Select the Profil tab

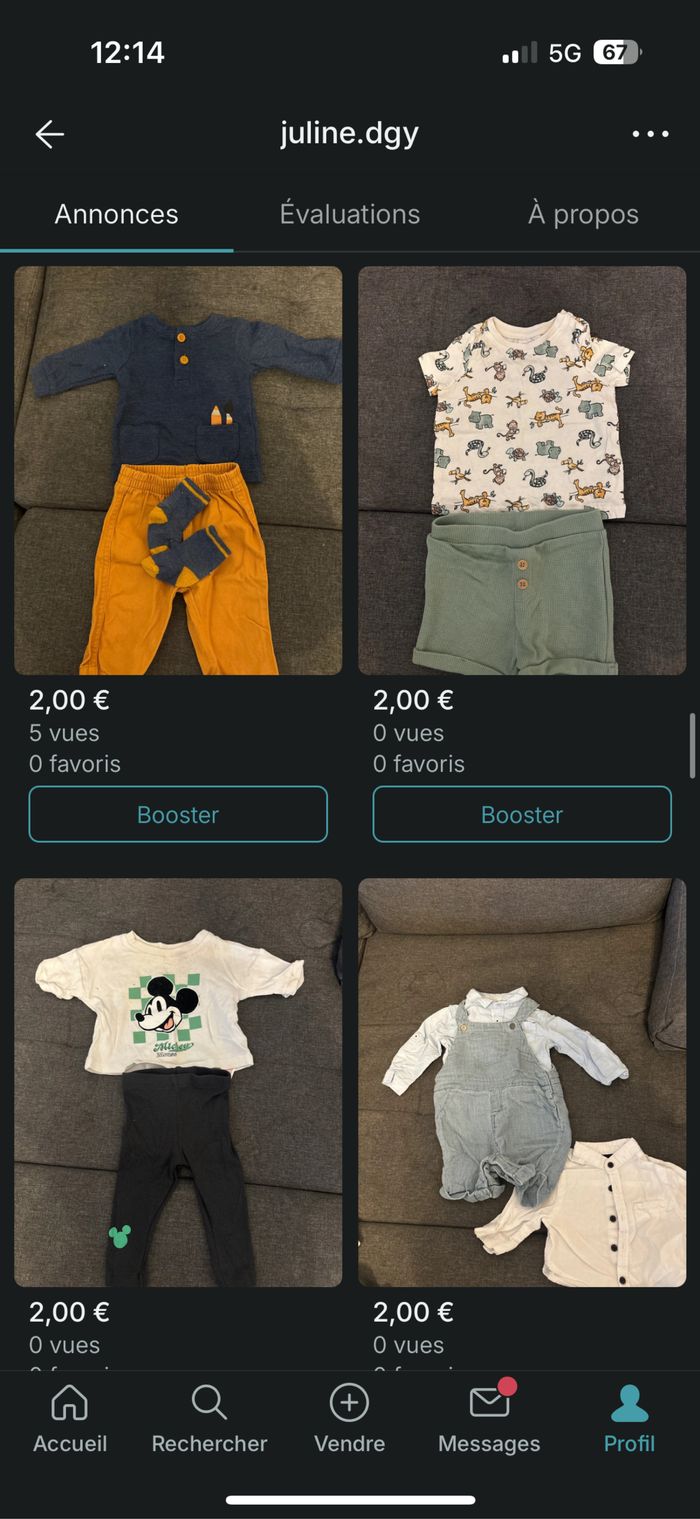pyautogui.click(x=629, y=1419)
